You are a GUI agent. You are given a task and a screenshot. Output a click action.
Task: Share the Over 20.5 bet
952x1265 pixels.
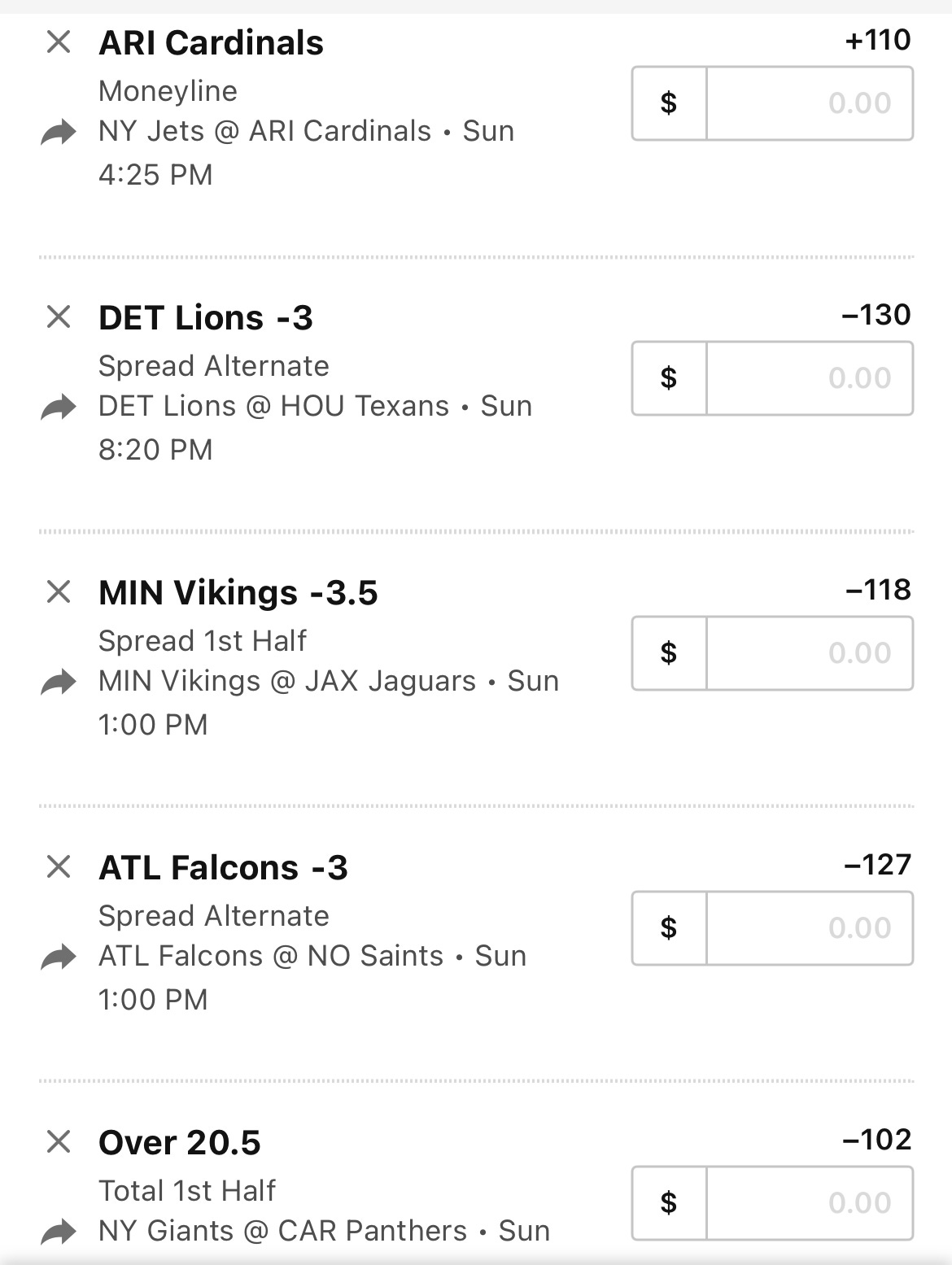point(59,1232)
